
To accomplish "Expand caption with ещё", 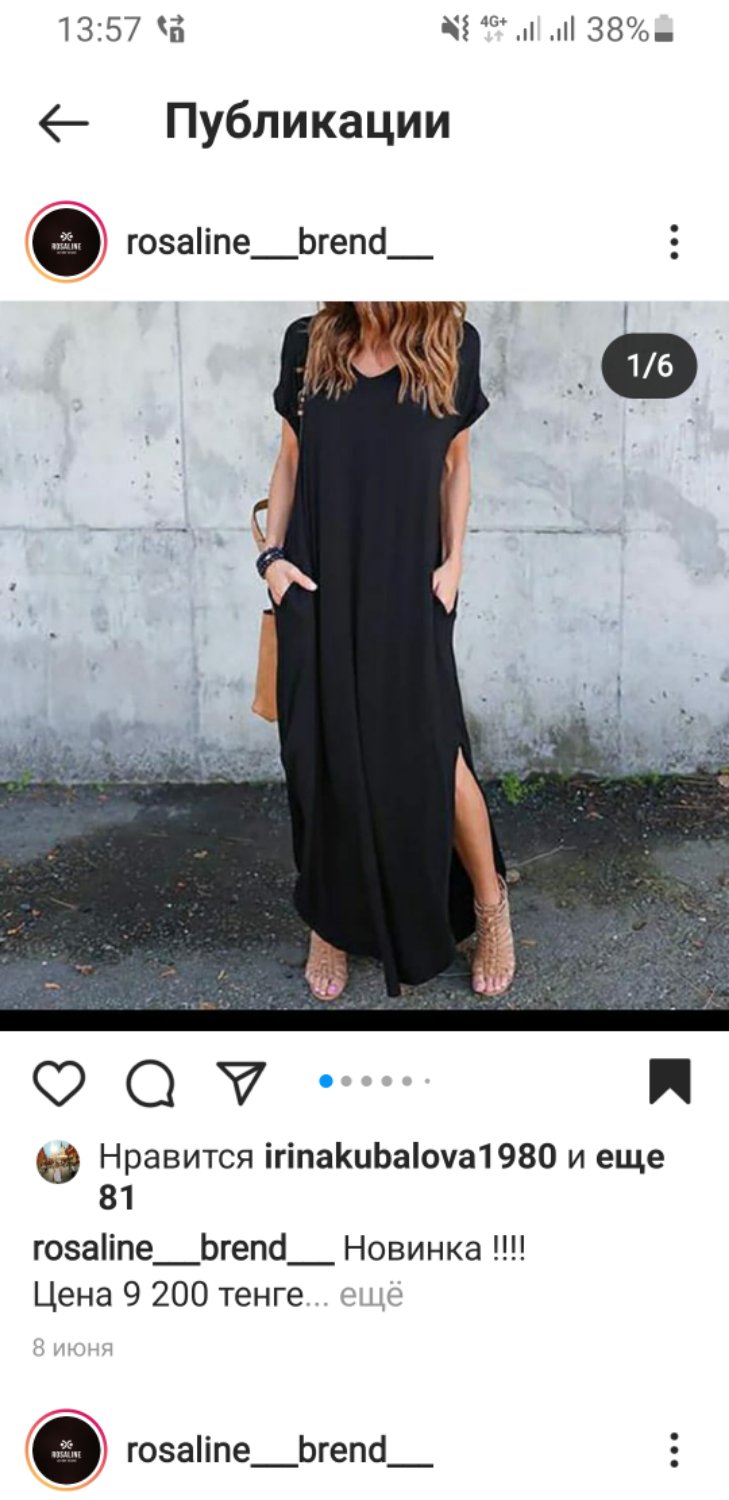I will [371, 1295].
